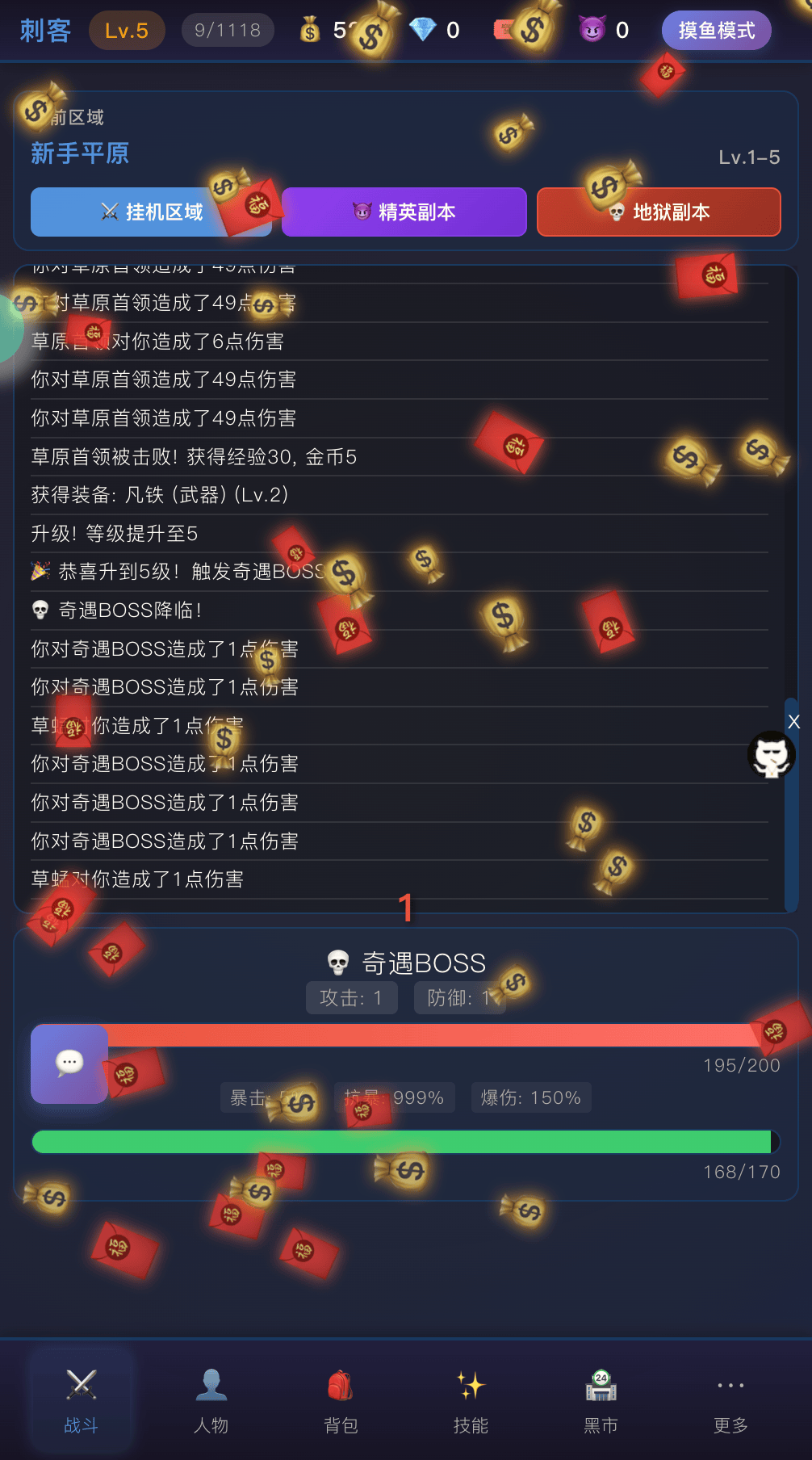Dismiss the floating cat mascot
Screen dimensions: 812x1460
pos(794,722)
